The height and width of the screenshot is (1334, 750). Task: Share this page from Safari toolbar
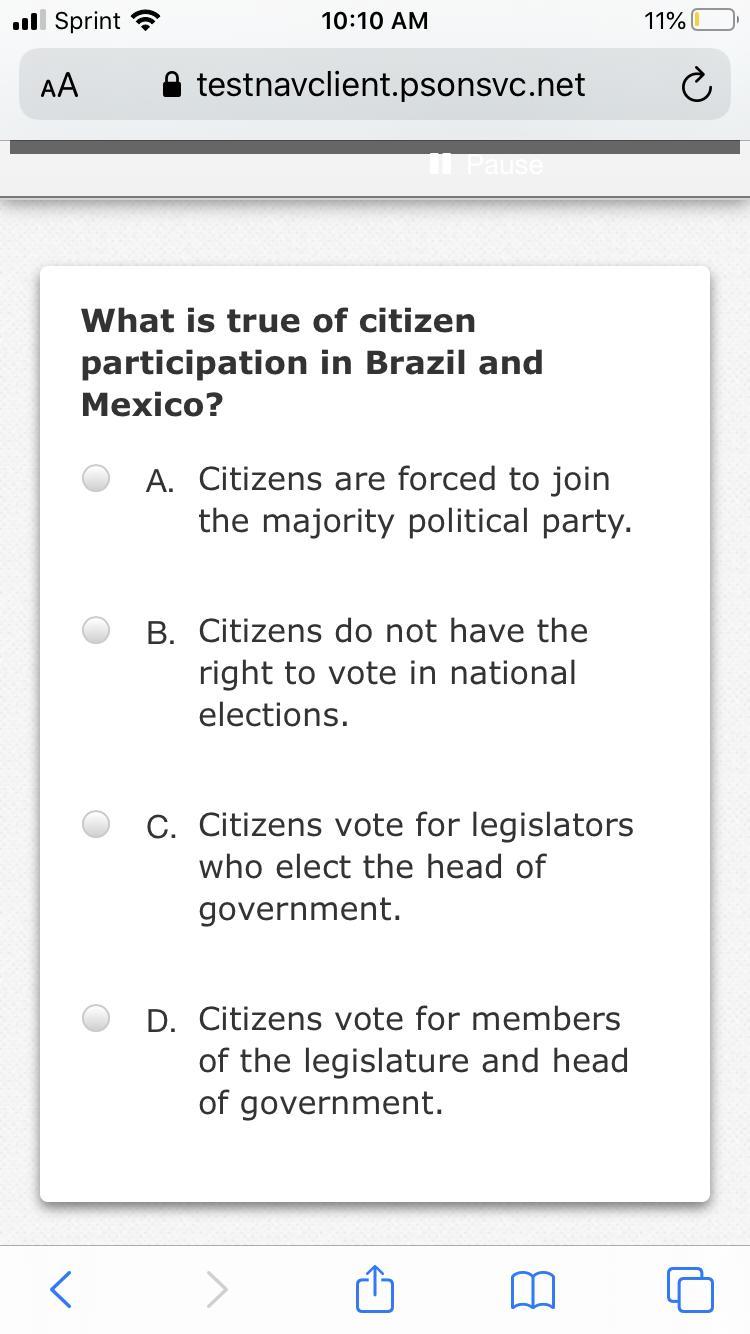tap(375, 1288)
